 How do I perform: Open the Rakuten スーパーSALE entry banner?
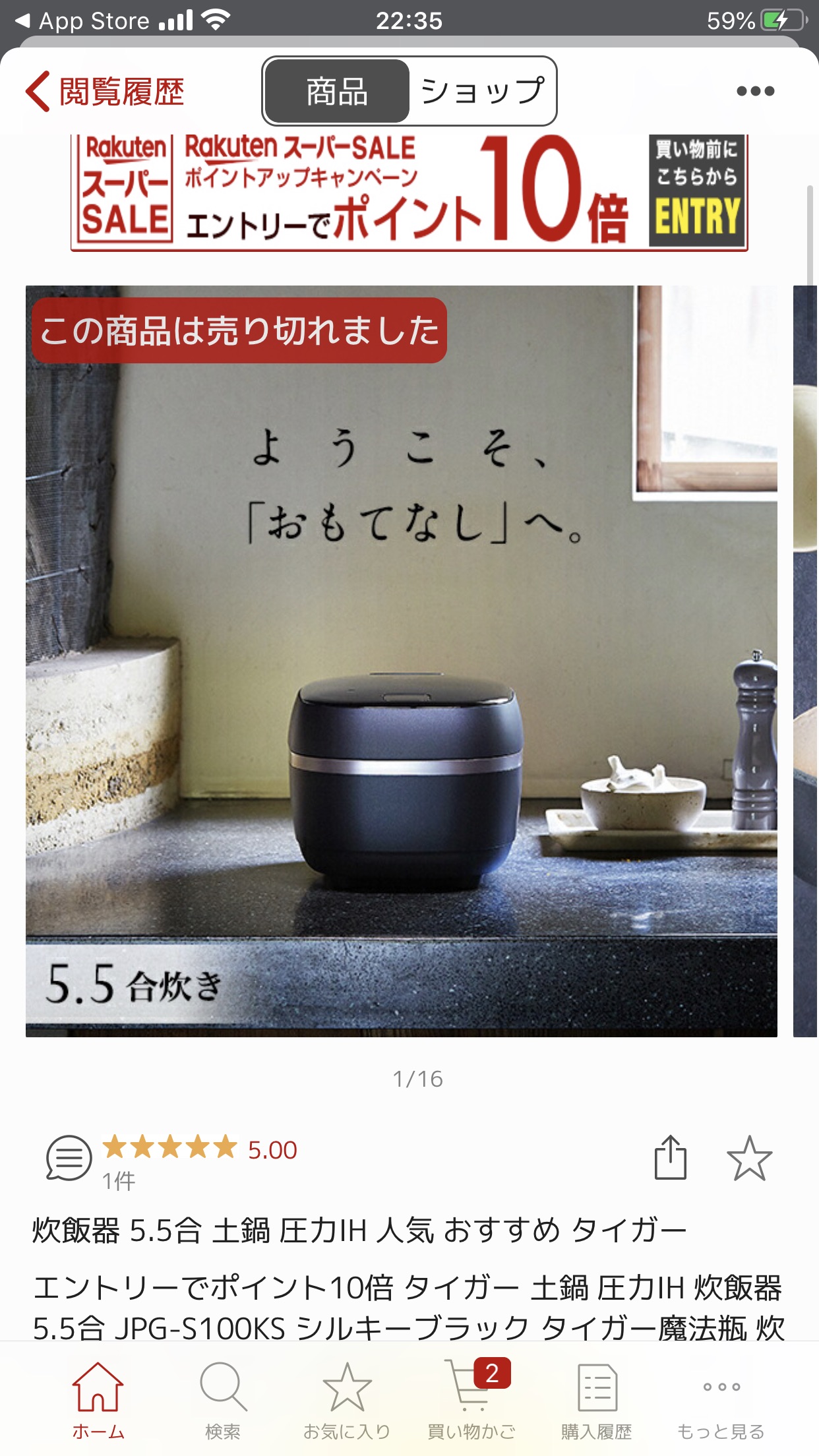point(409,191)
